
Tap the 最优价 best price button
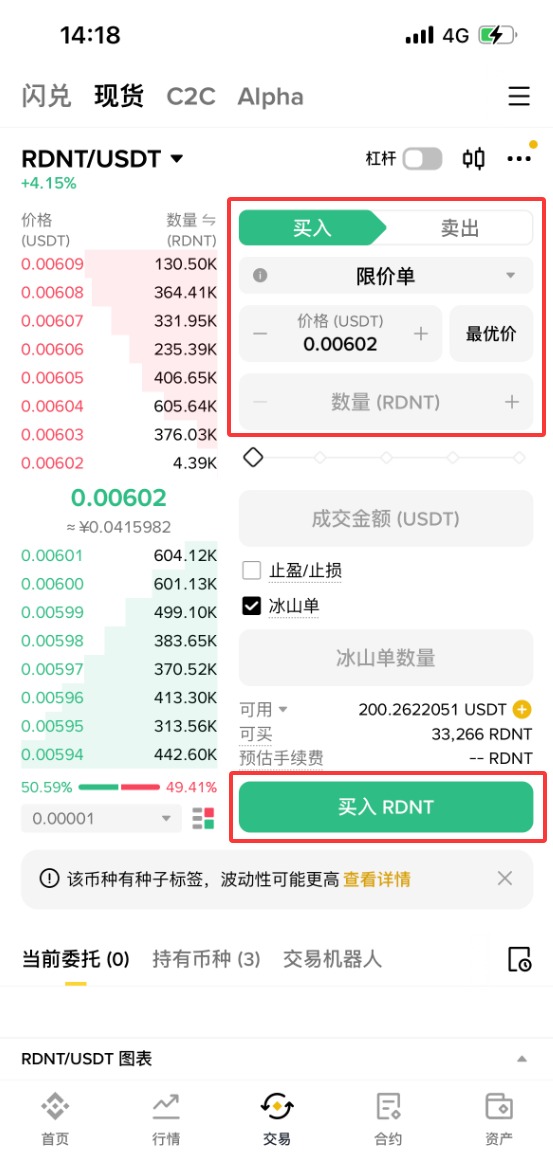coord(491,334)
